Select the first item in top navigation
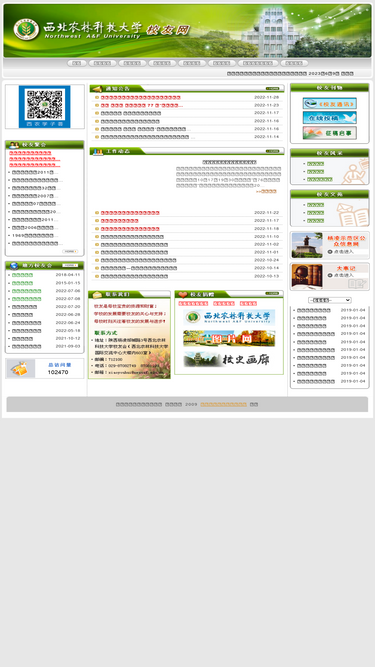The width and height of the screenshot is (375, 667). 77,63
